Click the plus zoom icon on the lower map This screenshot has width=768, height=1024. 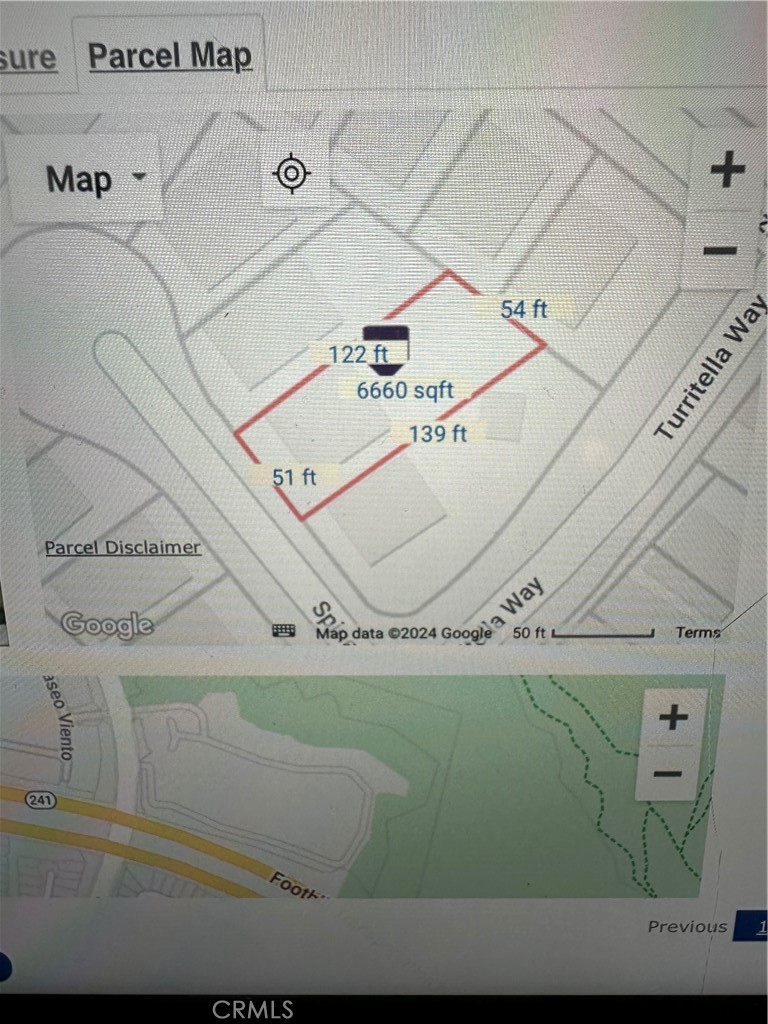click(672, 716)
